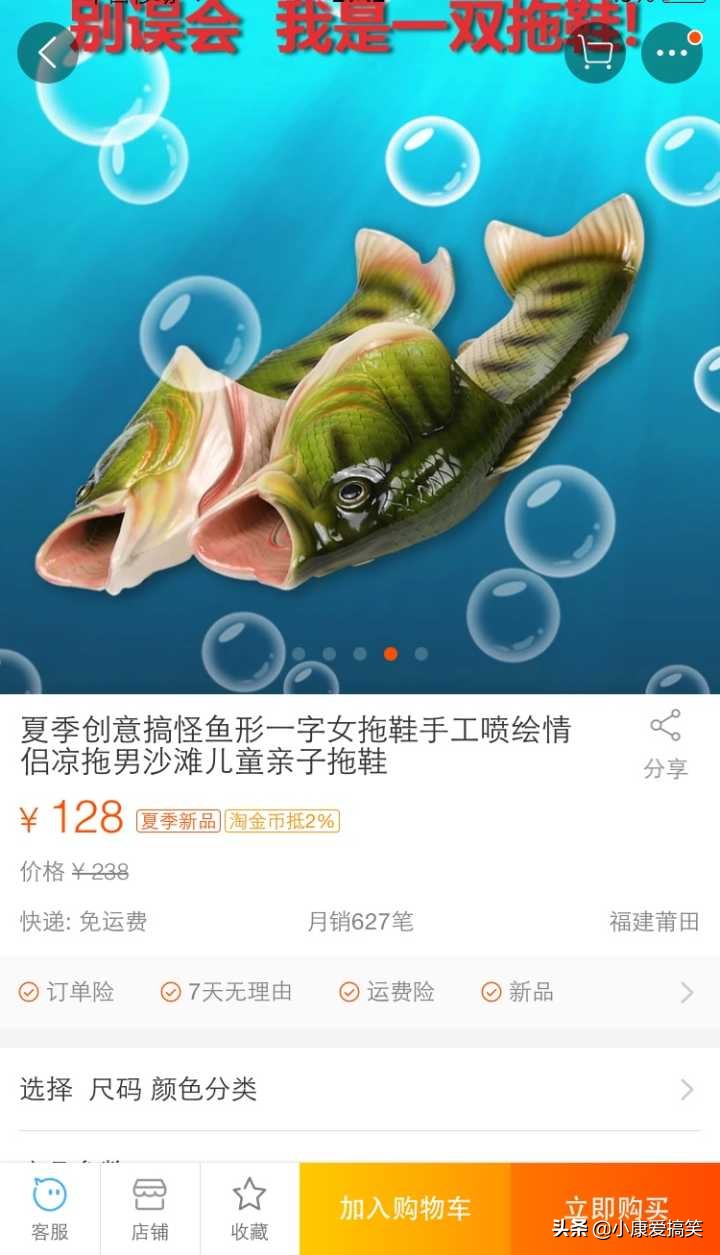Open 选择 尺码 颜色分类 options
The height and width of the screenshot is (1255, 720).
pyautogui.click(x=360, y=1089)
